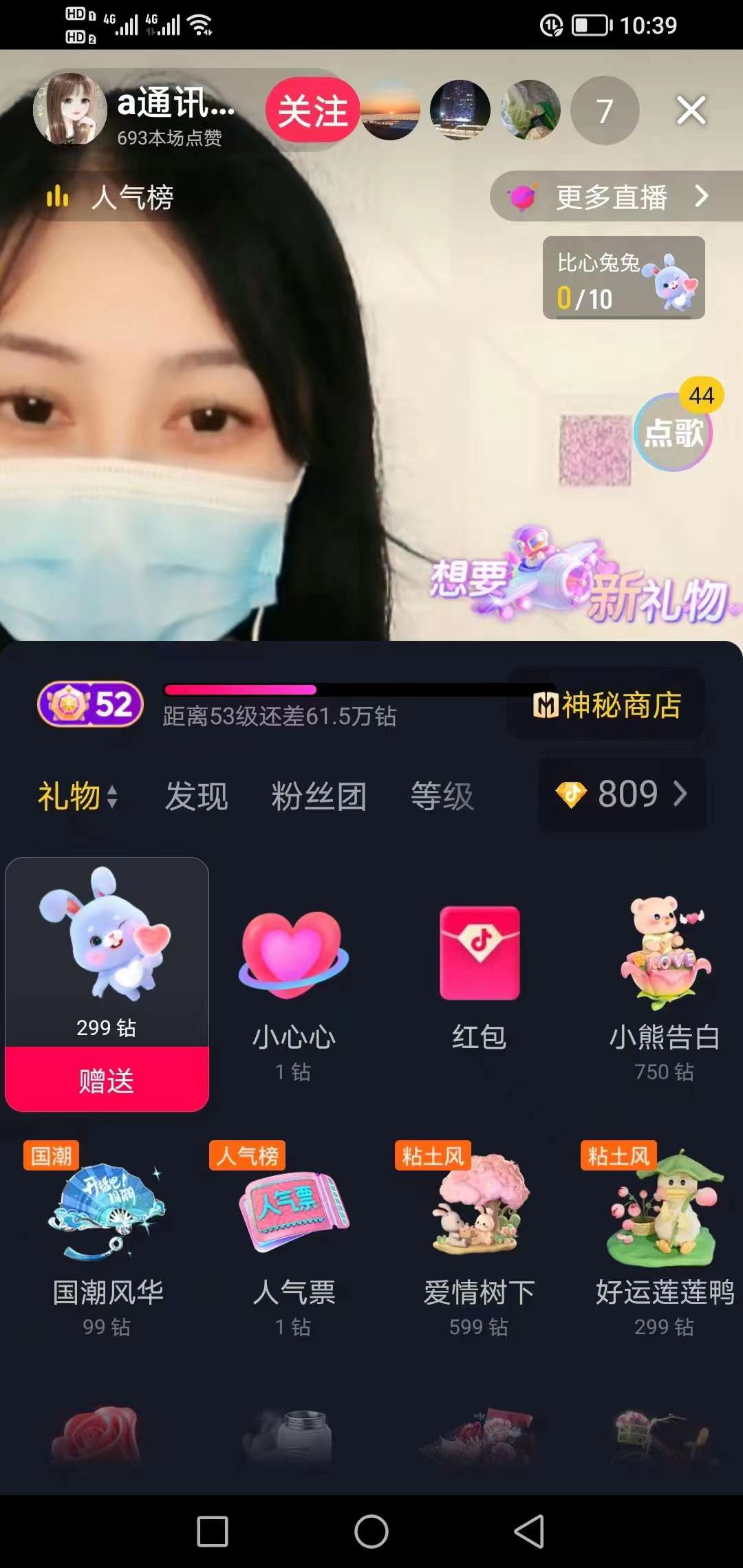Open the viewer list showing 7
This screenshot has height=1568, width=743.
pyautogui.click(x=605, y=111)
